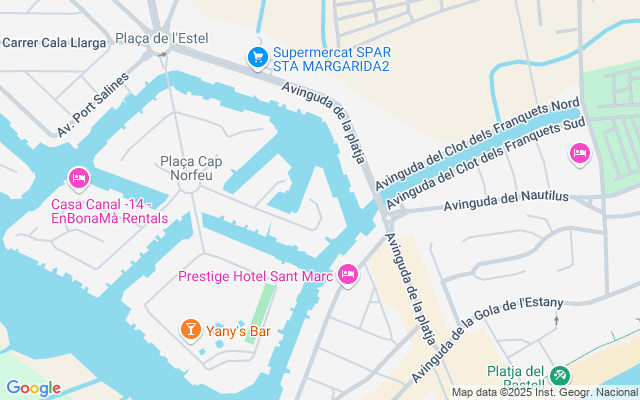
Task: Open Supermercat SPAR STA MARGARIDA2 marker
Action: [x=258, y=58]
